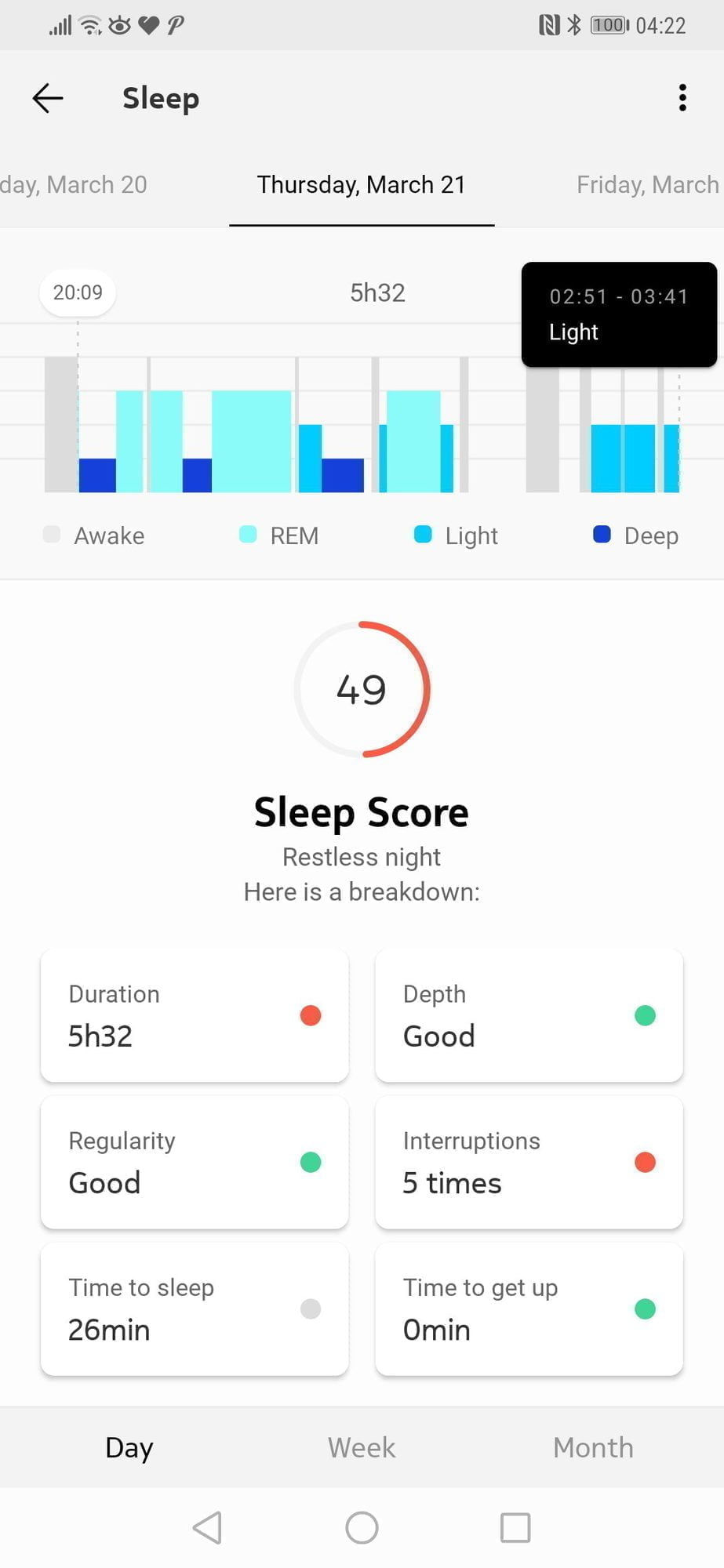Viewport: 724px width, 1568px height.
Task: Toggle the Deep sleep legend filter
Action: click(x=636, y=535)
